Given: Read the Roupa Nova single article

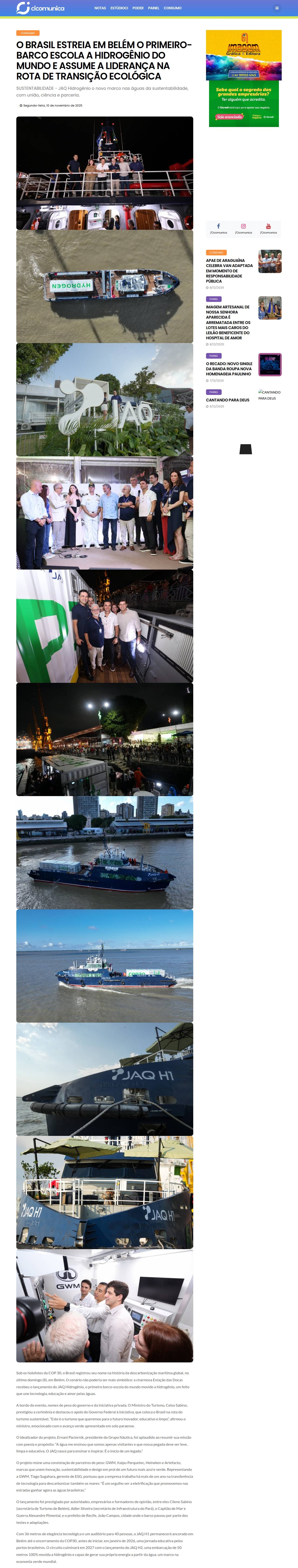Looking at the screenshot, I should [229, 369].
